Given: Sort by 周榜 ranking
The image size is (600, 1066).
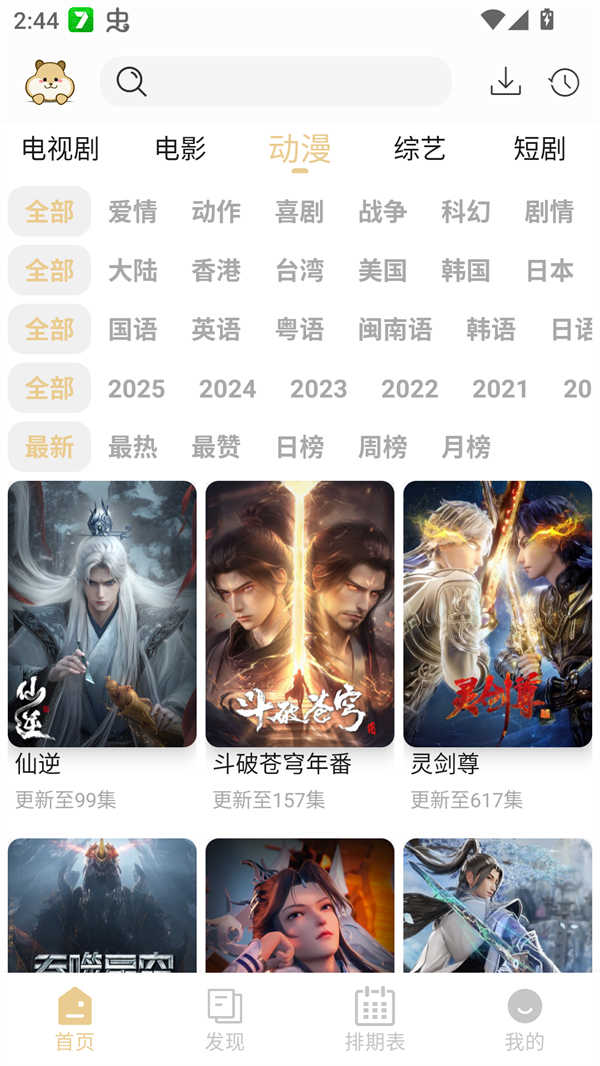Looking at the screenshot, I should [383, 447].
